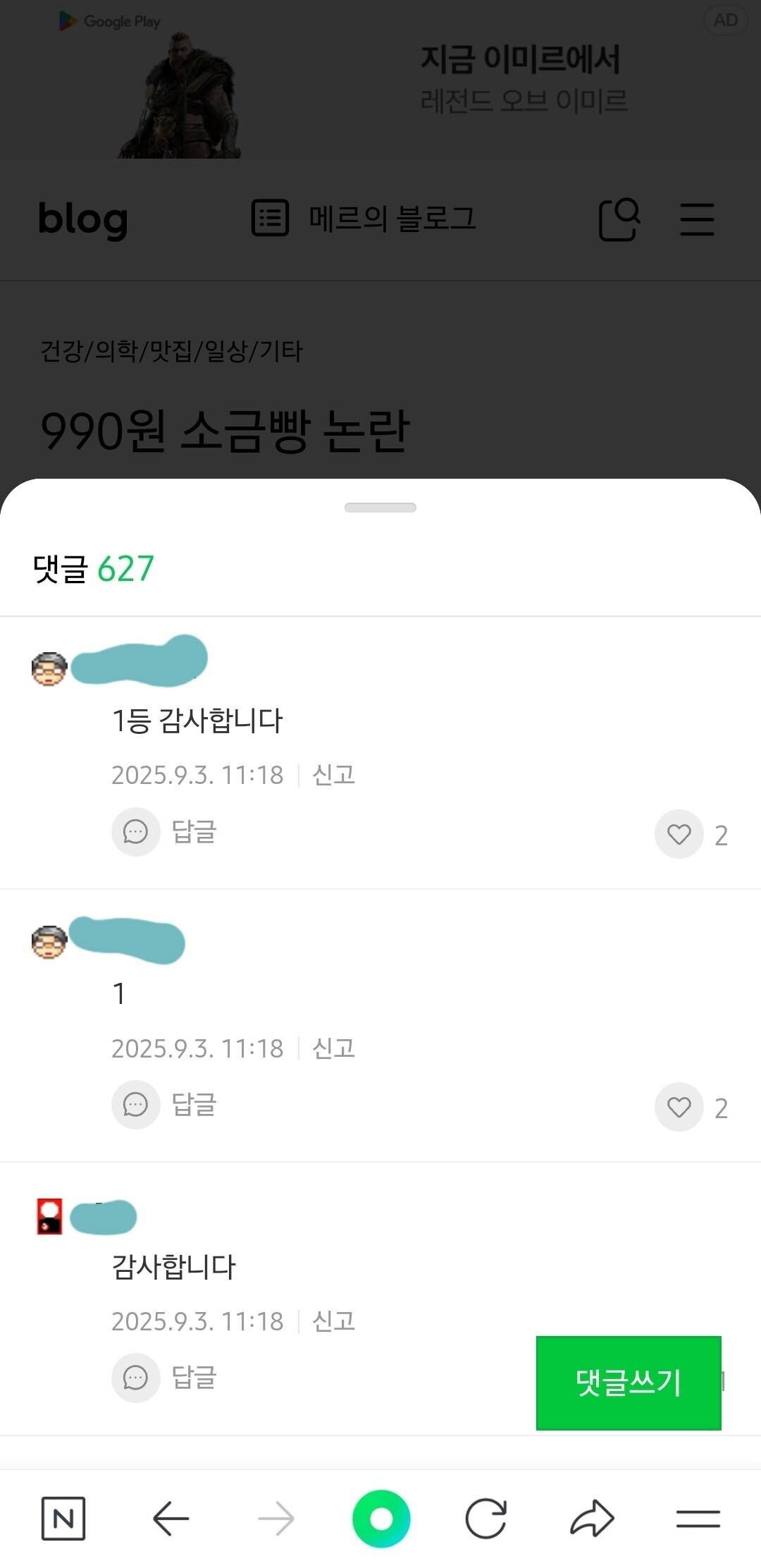Report the first comment via 신고
Viewport: 761px width, 1568px height.
(x=334, y=775)
